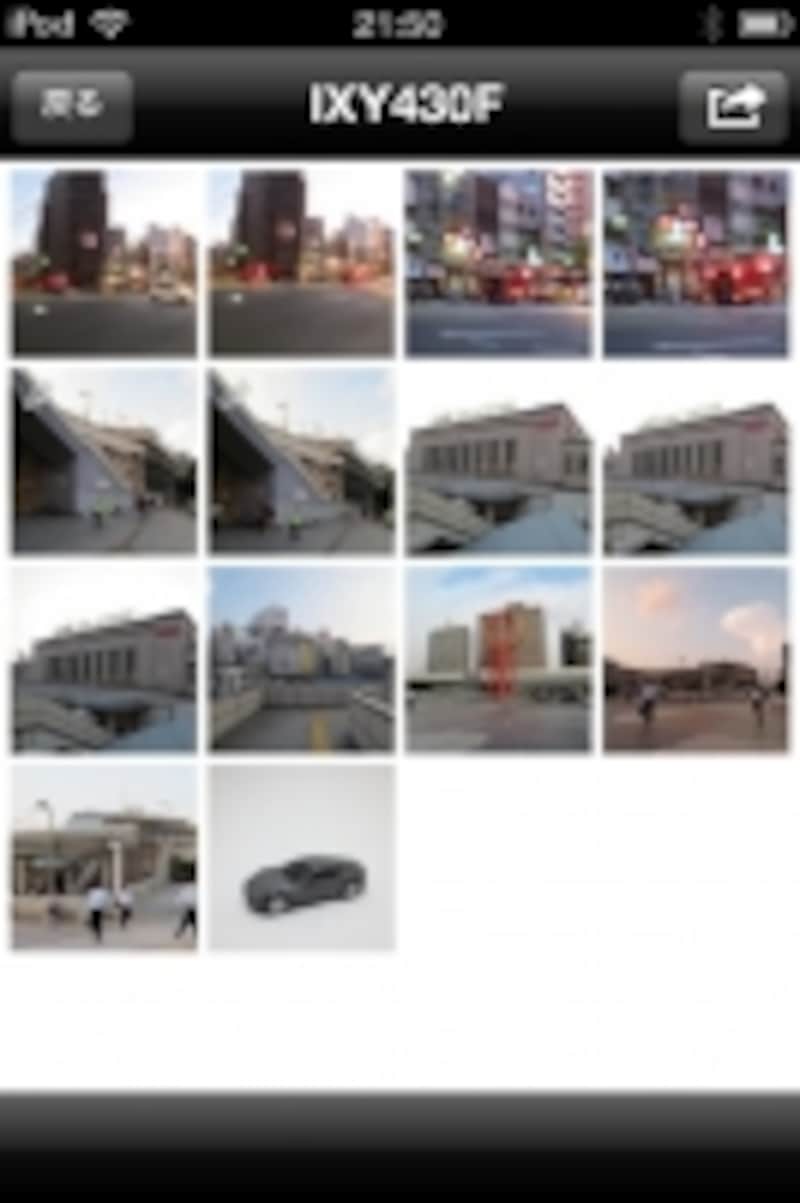Open the second overpass photo

click(300, 460)
